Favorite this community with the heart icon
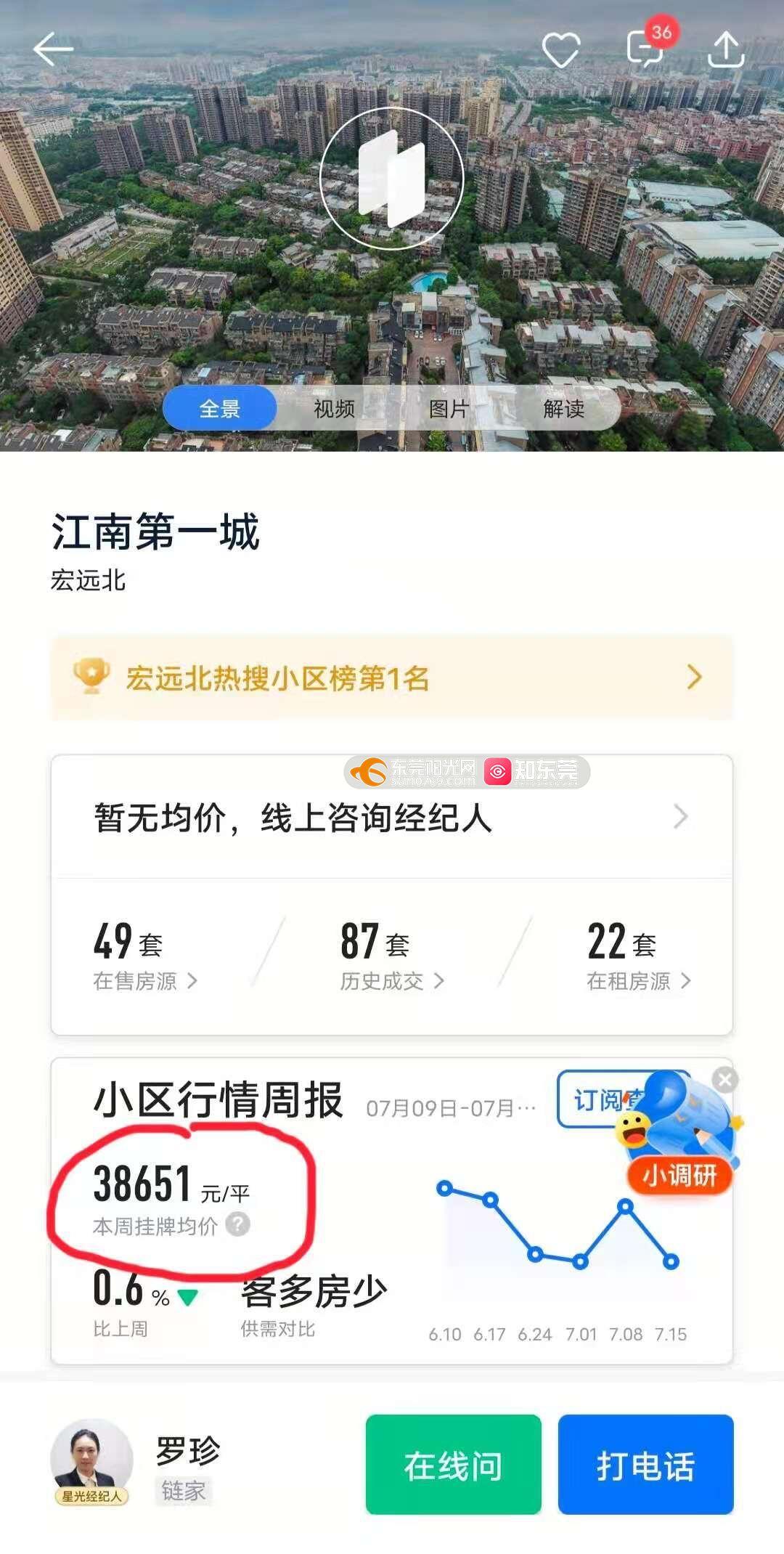This screenshot has height=1554, width=784. pos(561,49)
